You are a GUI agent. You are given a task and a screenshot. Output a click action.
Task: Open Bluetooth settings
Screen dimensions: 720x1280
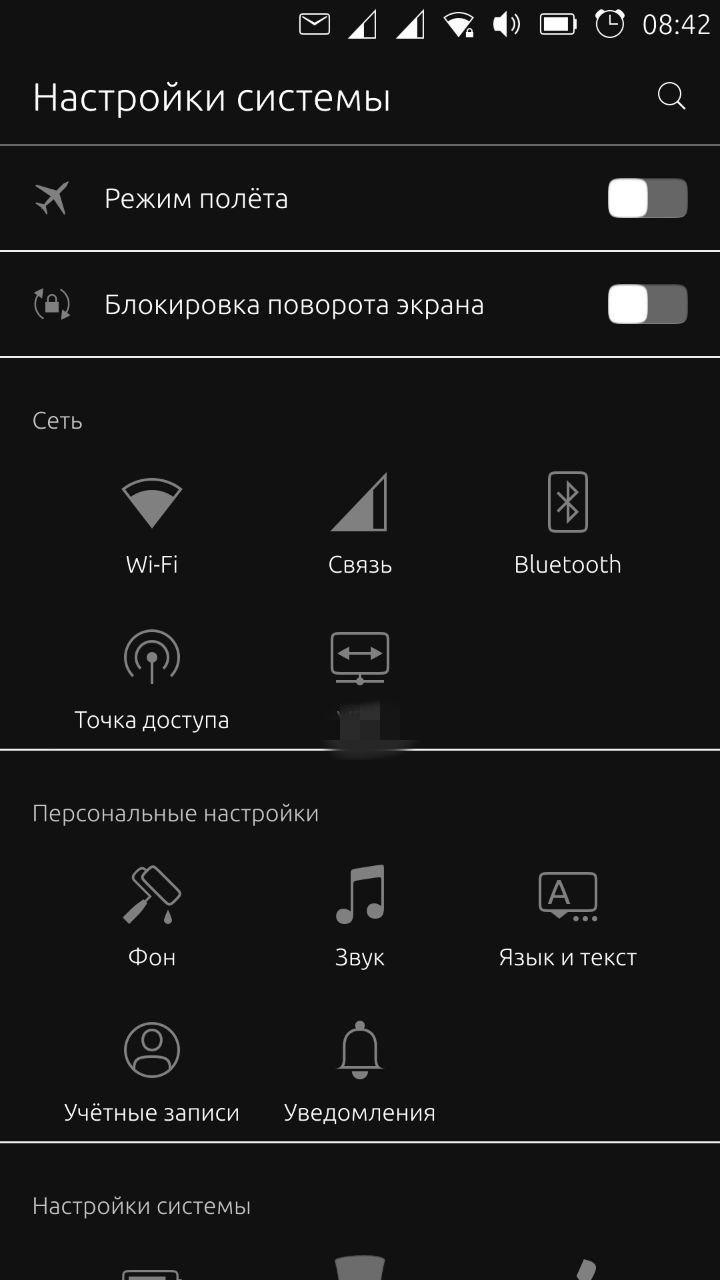[567, 526]
